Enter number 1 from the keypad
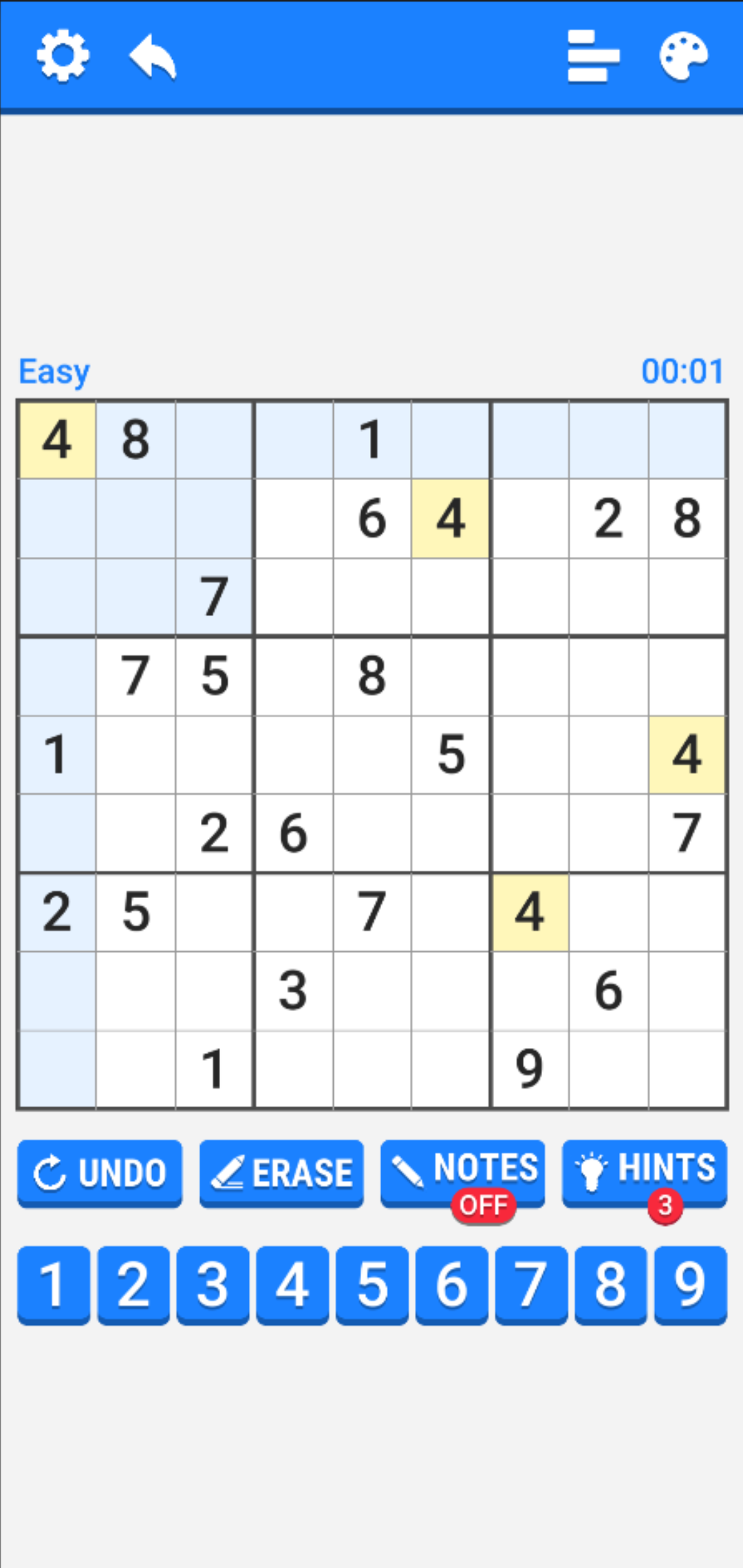 tap(54, 1284)
